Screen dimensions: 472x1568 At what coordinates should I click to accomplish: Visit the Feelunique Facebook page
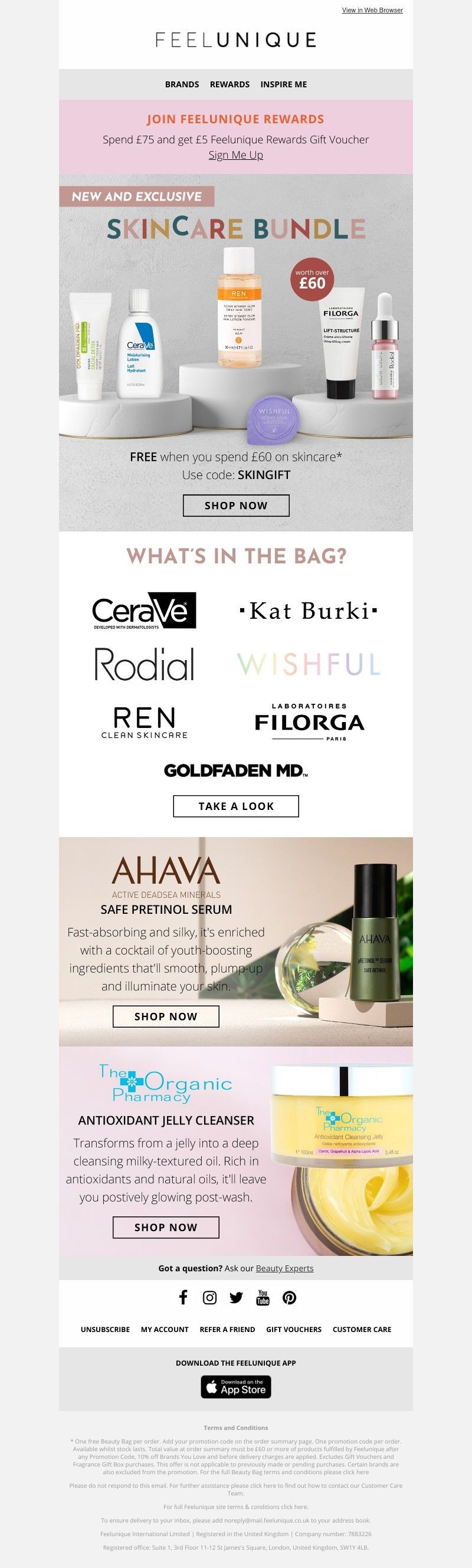coord(183,1297)
